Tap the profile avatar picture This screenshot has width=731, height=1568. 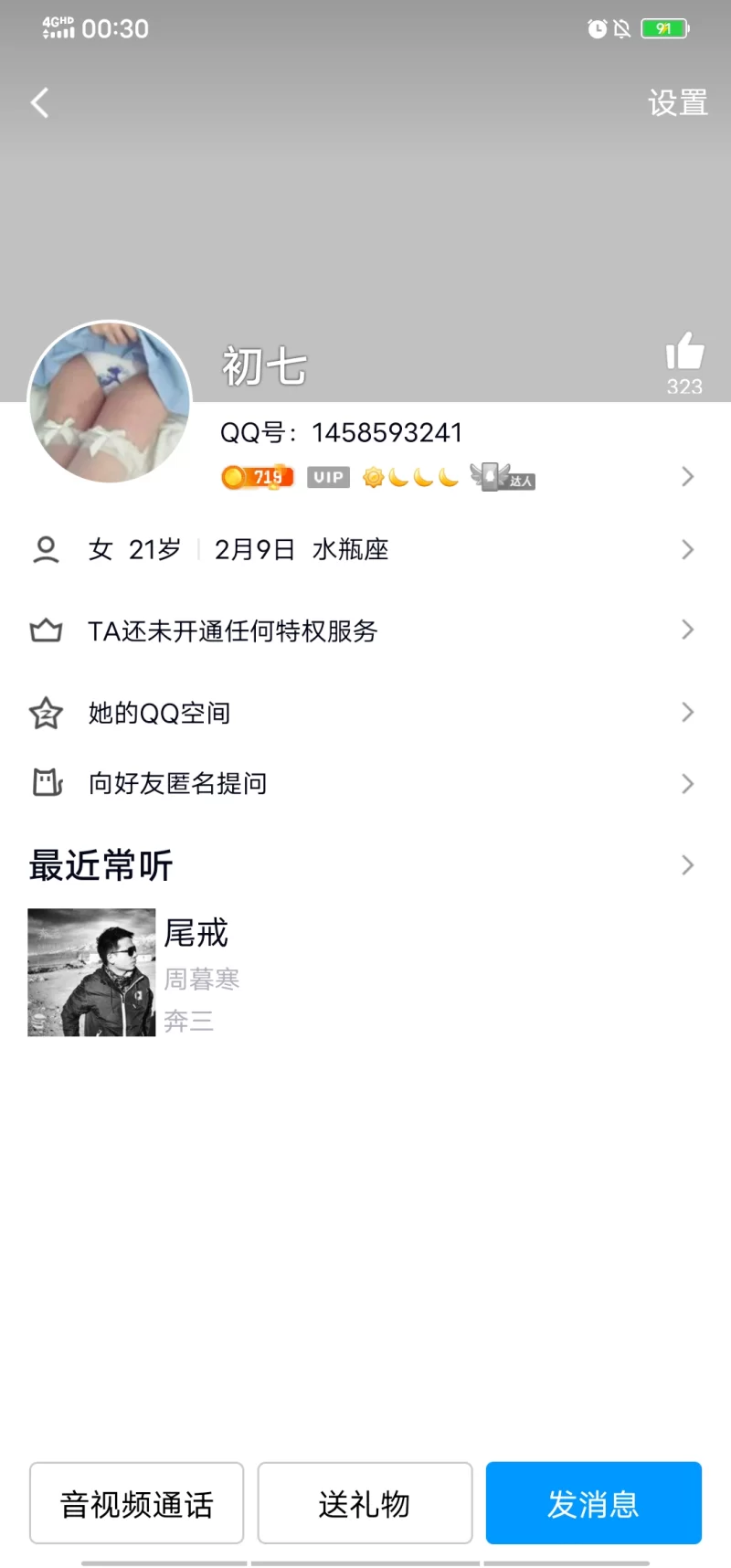tap(110, 402)
